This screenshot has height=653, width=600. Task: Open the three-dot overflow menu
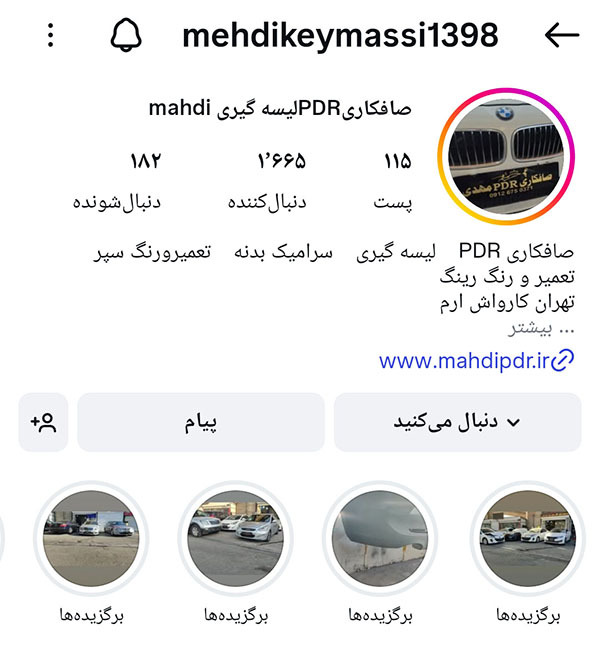(x=51, y=36)
